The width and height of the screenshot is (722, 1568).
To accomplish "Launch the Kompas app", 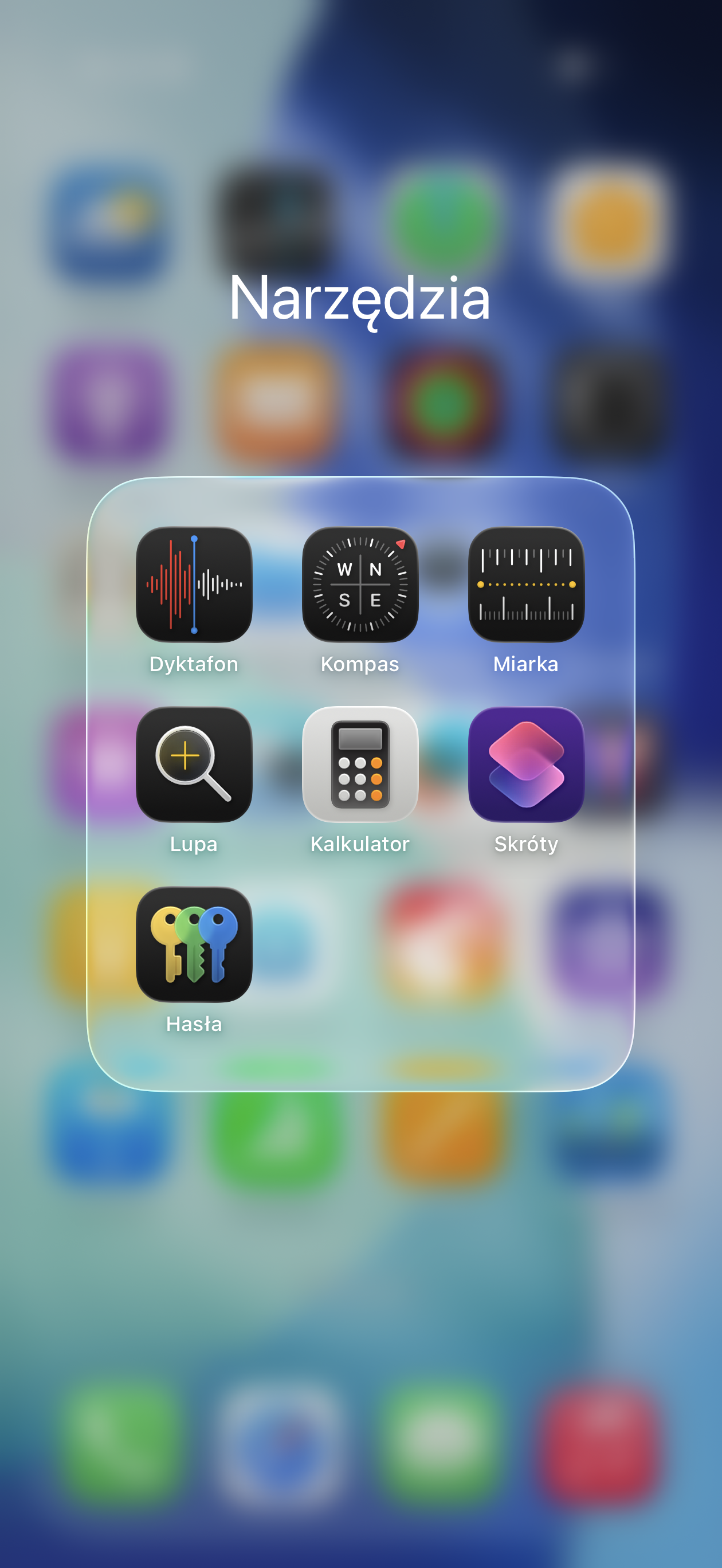I will pos(360,585).
